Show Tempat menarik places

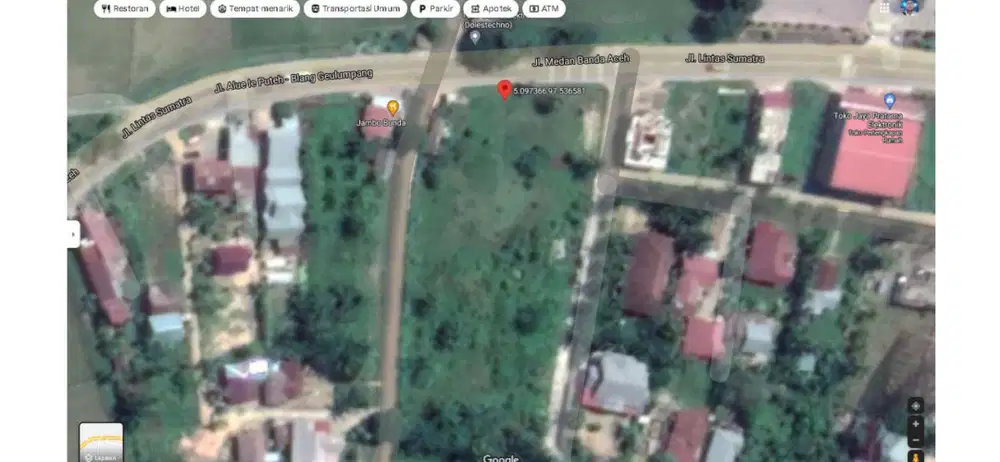[x=255, y=8]
